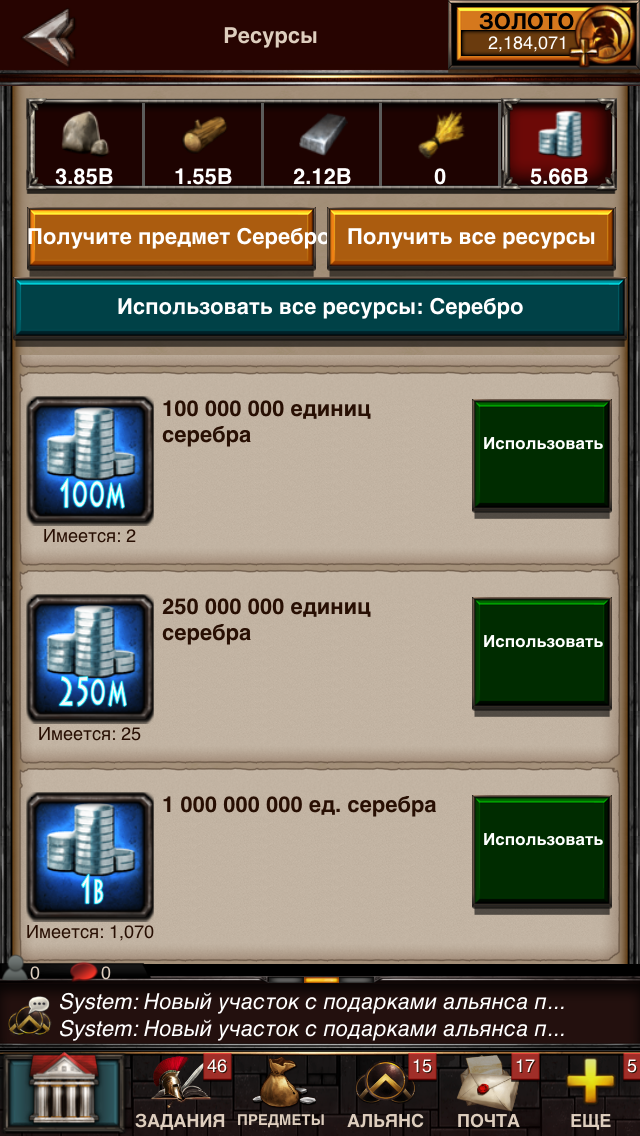Screen dimensions: 640x1136
Task: Open the ПРЕДМЕТЫ items tab
Action: pyautogui.click(x=281, y=1095)
